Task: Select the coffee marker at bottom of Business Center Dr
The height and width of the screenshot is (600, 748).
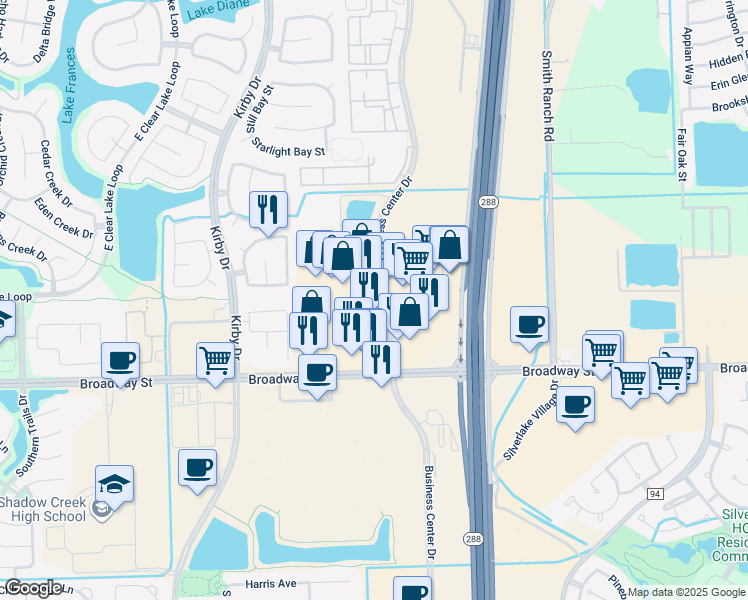Action: point(413,589)
